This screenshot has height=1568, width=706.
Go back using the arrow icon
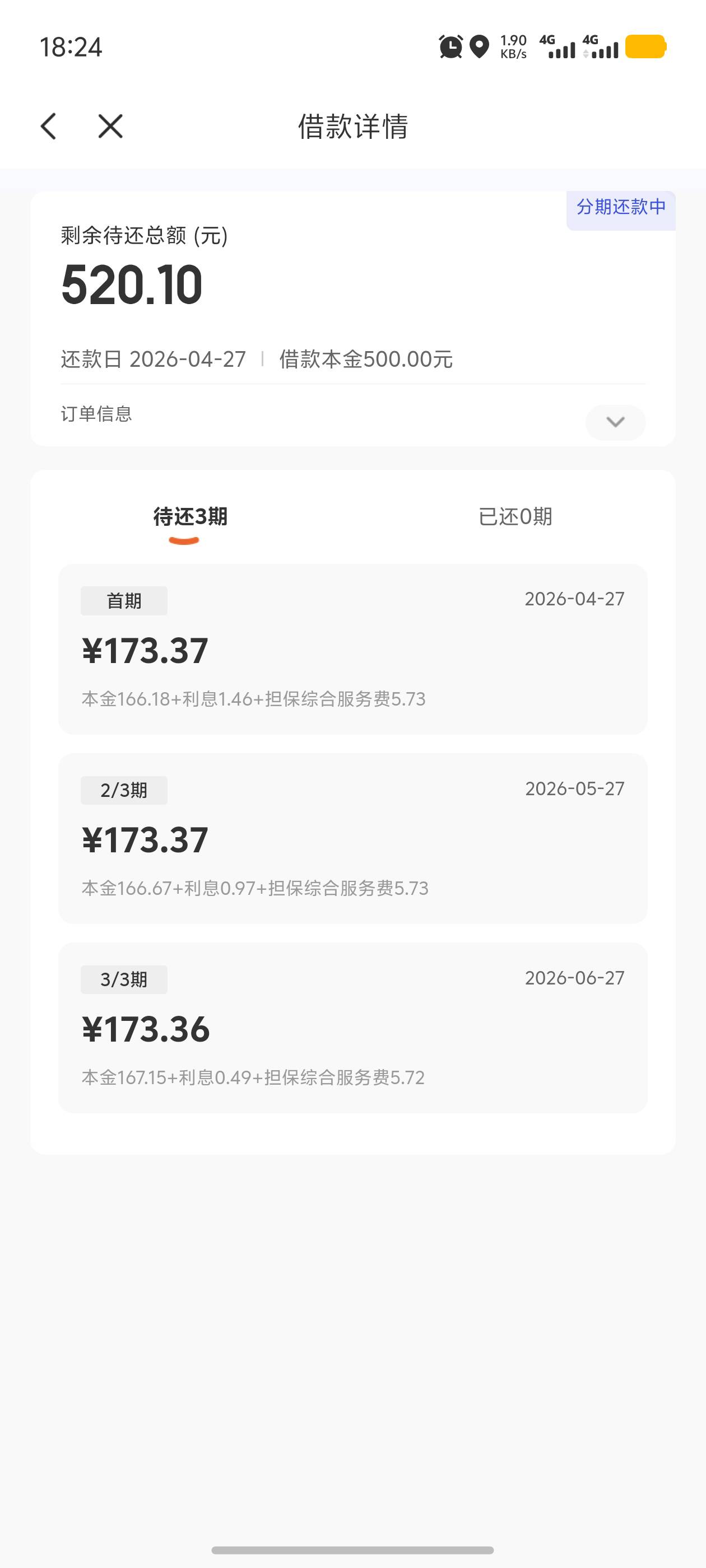(49, 127)
